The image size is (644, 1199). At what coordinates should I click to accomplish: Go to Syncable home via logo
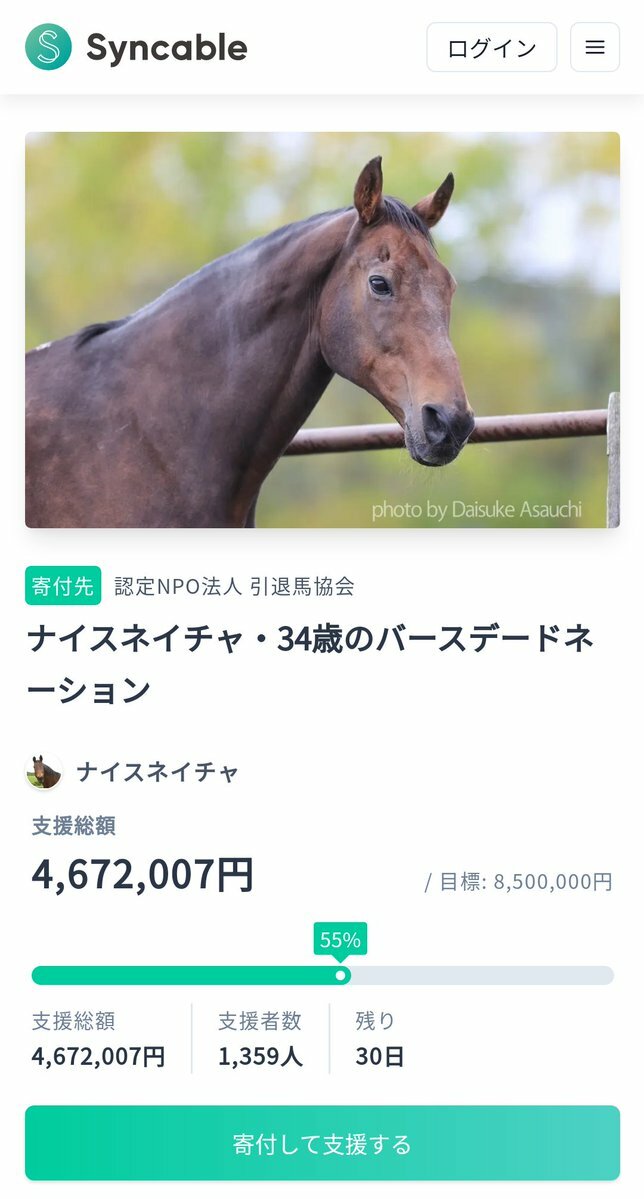(136, 47)
